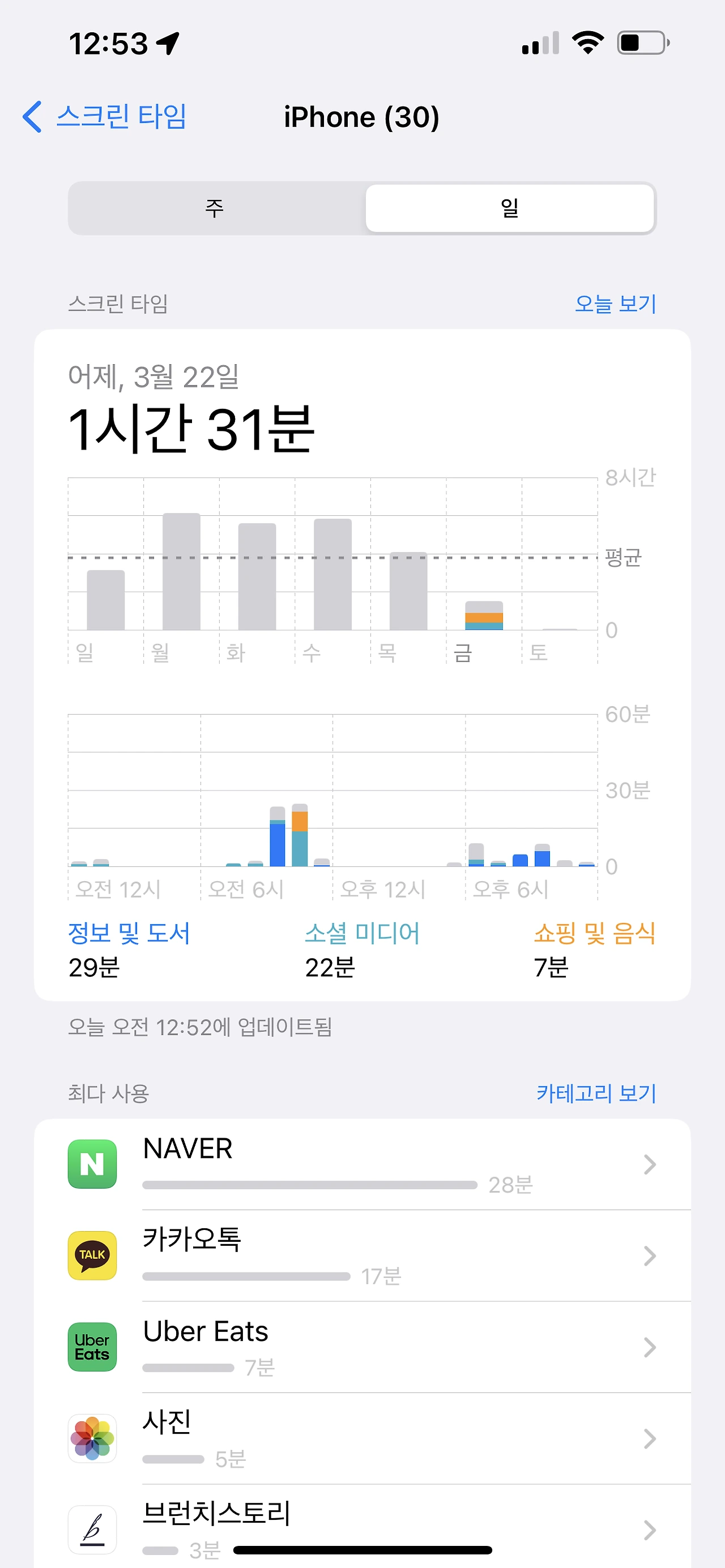Go back to 스크린 타임
725x1568 pixels.
105,116
